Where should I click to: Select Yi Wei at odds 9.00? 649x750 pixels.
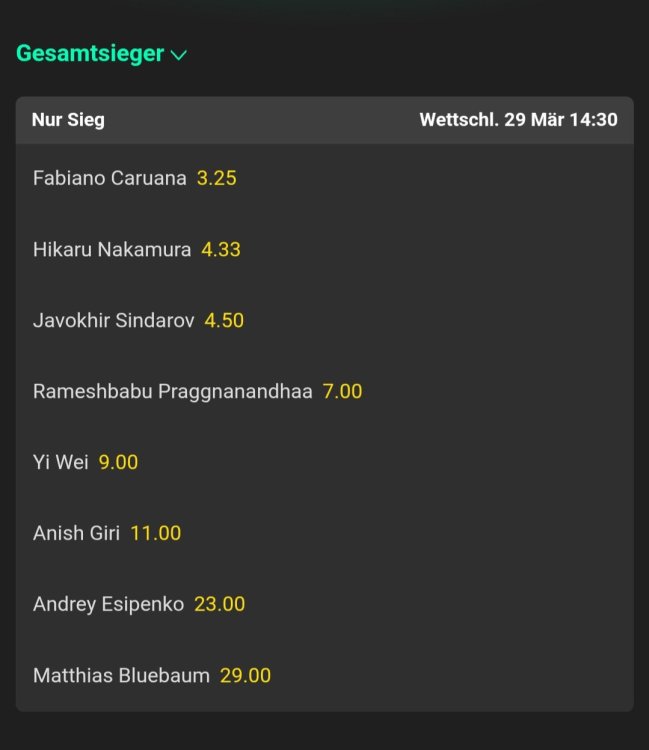[118, 463]
